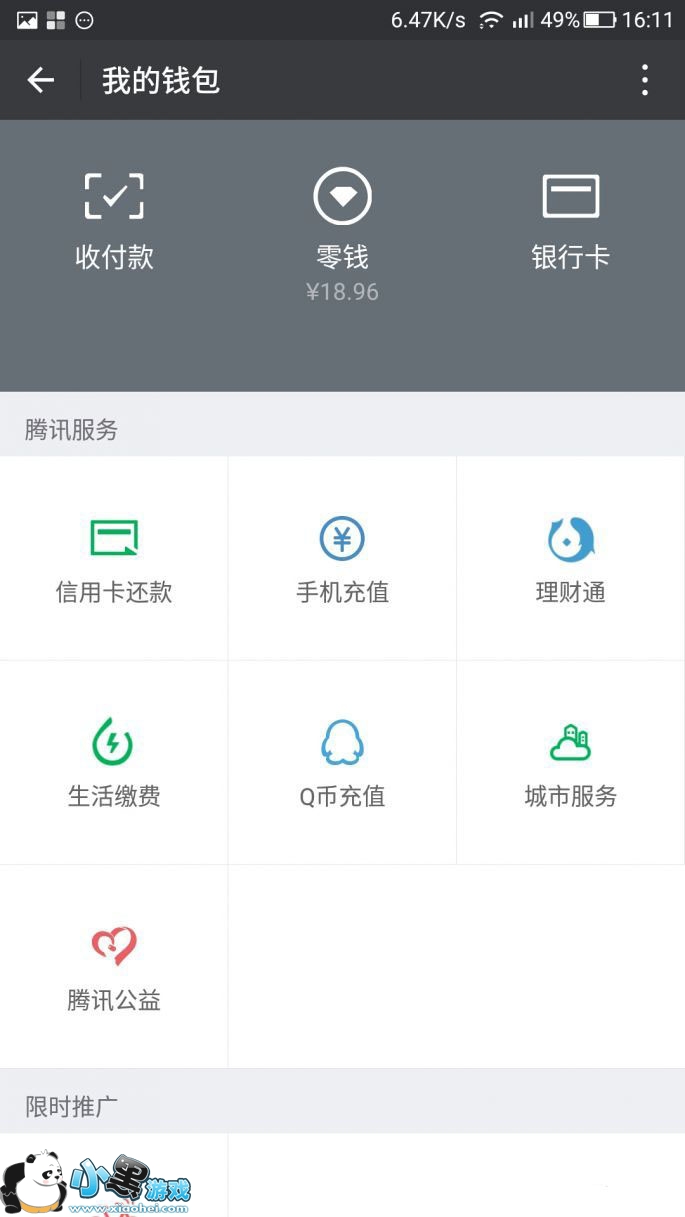Go back from 我的钱包

(x=41, y=80)
